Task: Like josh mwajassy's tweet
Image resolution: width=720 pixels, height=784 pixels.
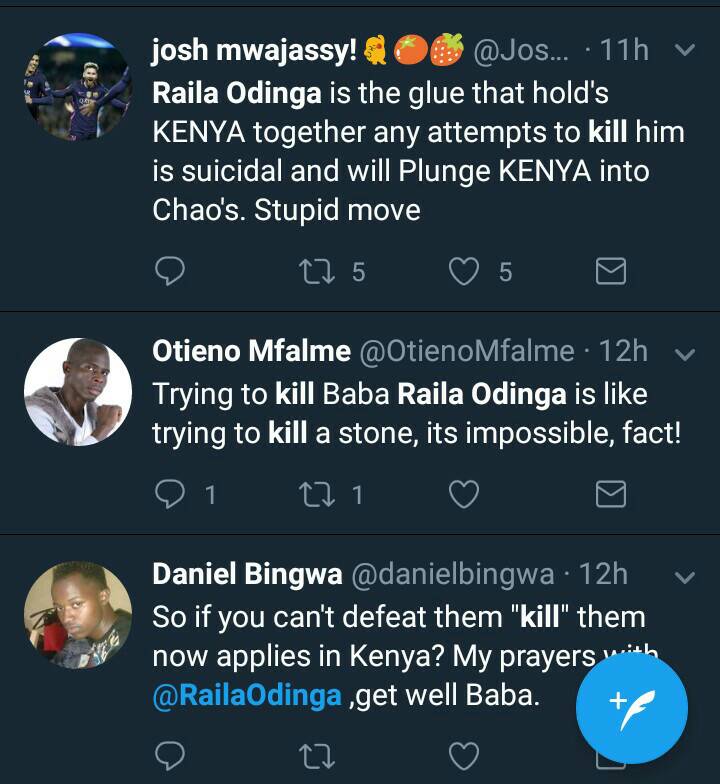Action: [464, 271]
